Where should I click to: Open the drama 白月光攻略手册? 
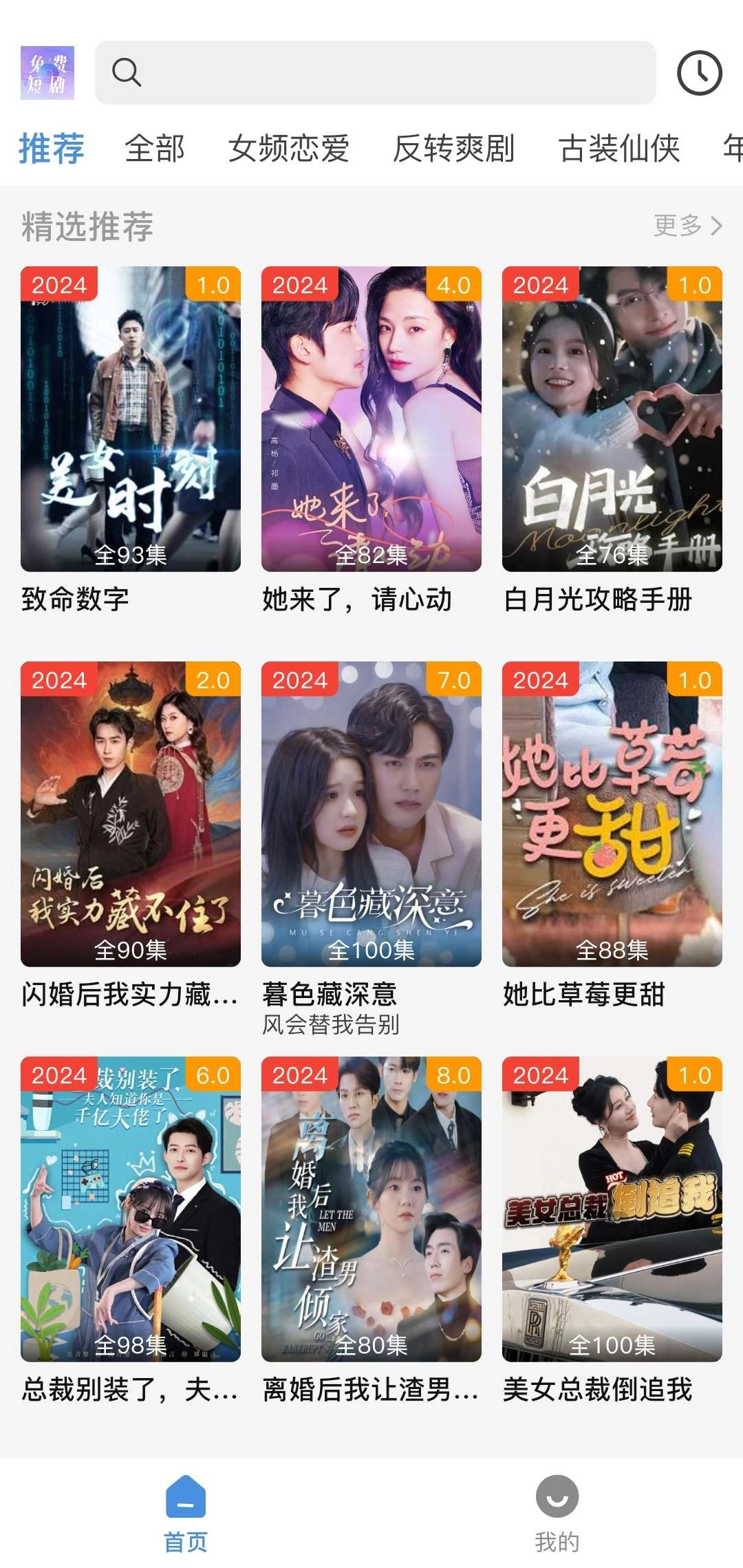[612, 419]
